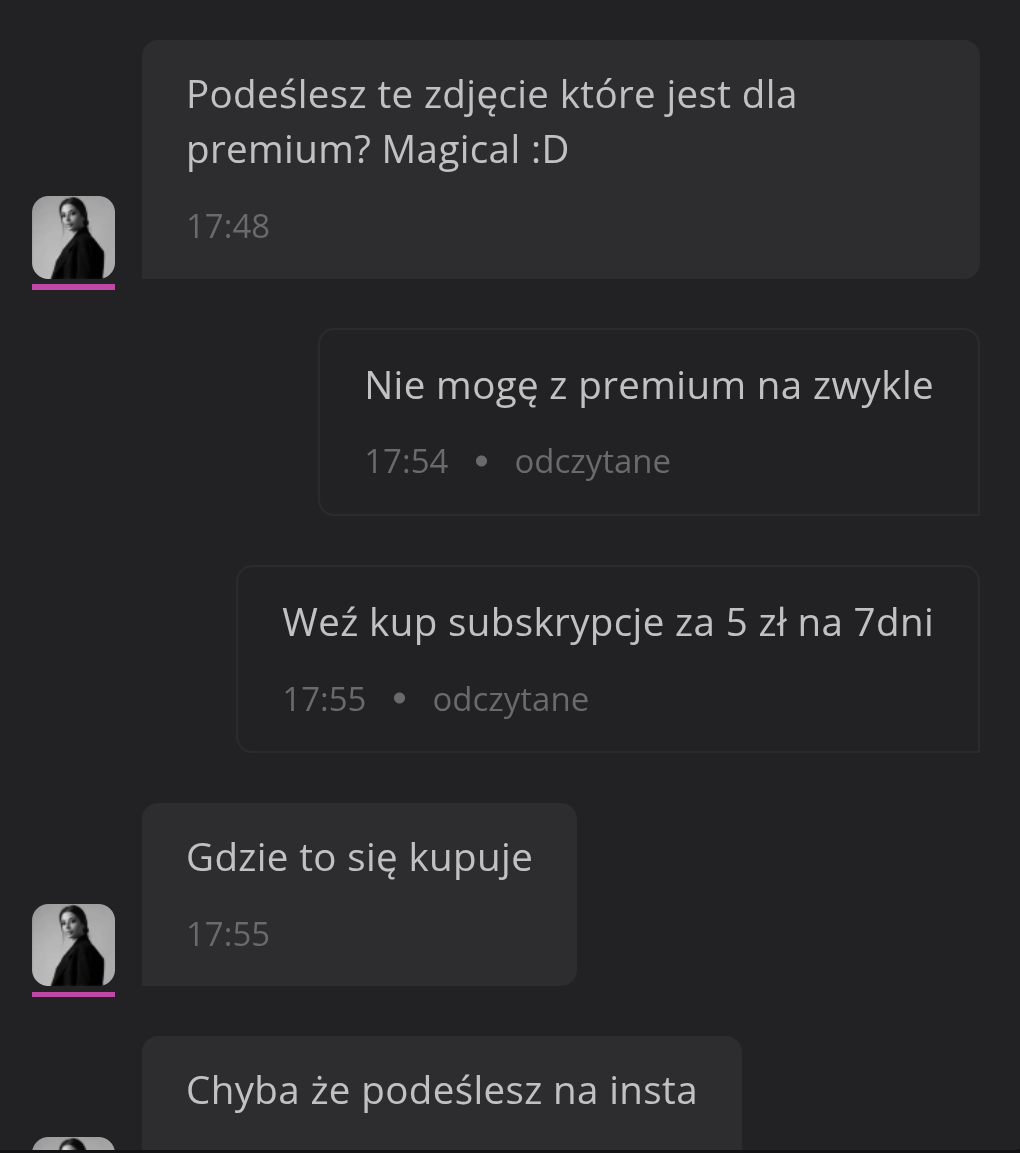Tap avatar next to "Gdzie to się kupuje"
This screenshot has height=1153, width=1020.
[x=73, y=945]
